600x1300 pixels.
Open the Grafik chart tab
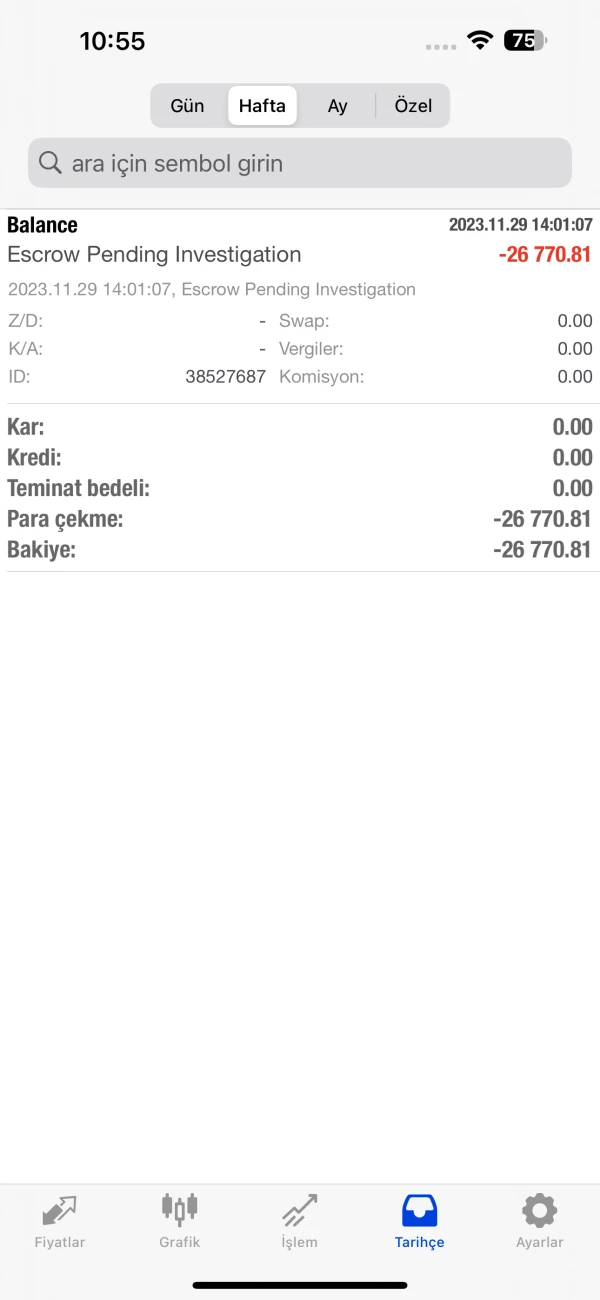(180, 1221)
